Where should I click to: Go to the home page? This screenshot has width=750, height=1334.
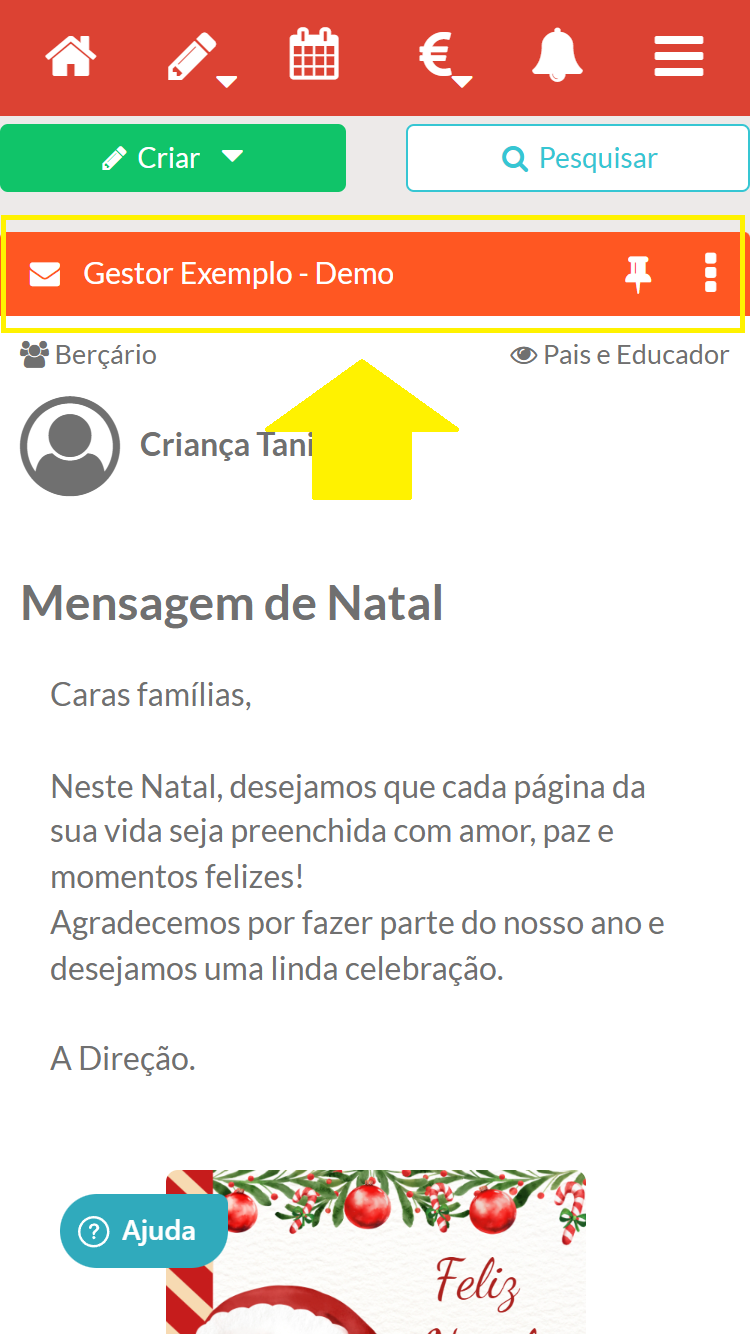pos(71,56)
